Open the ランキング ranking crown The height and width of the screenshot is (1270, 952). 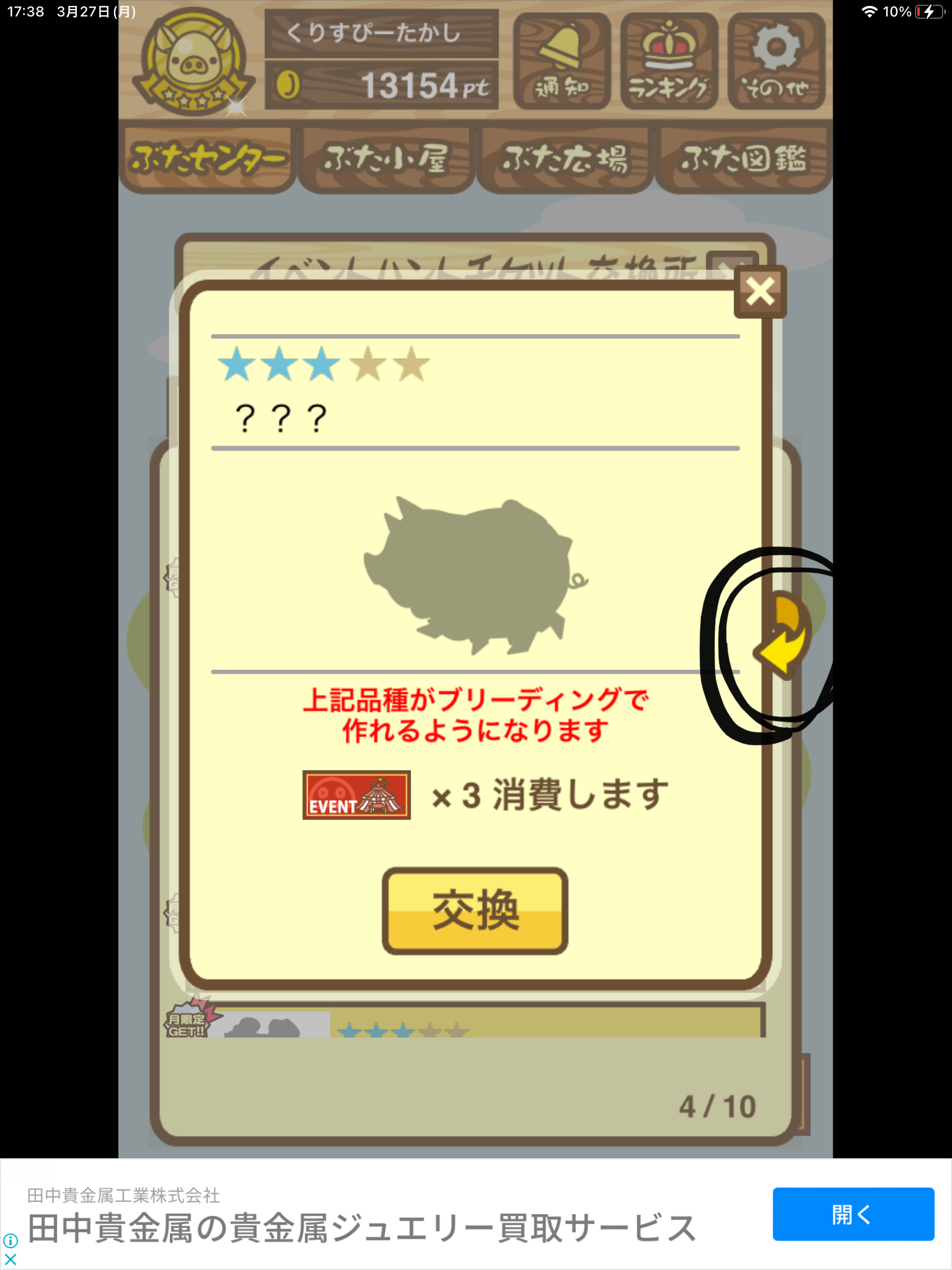point(669,62)
